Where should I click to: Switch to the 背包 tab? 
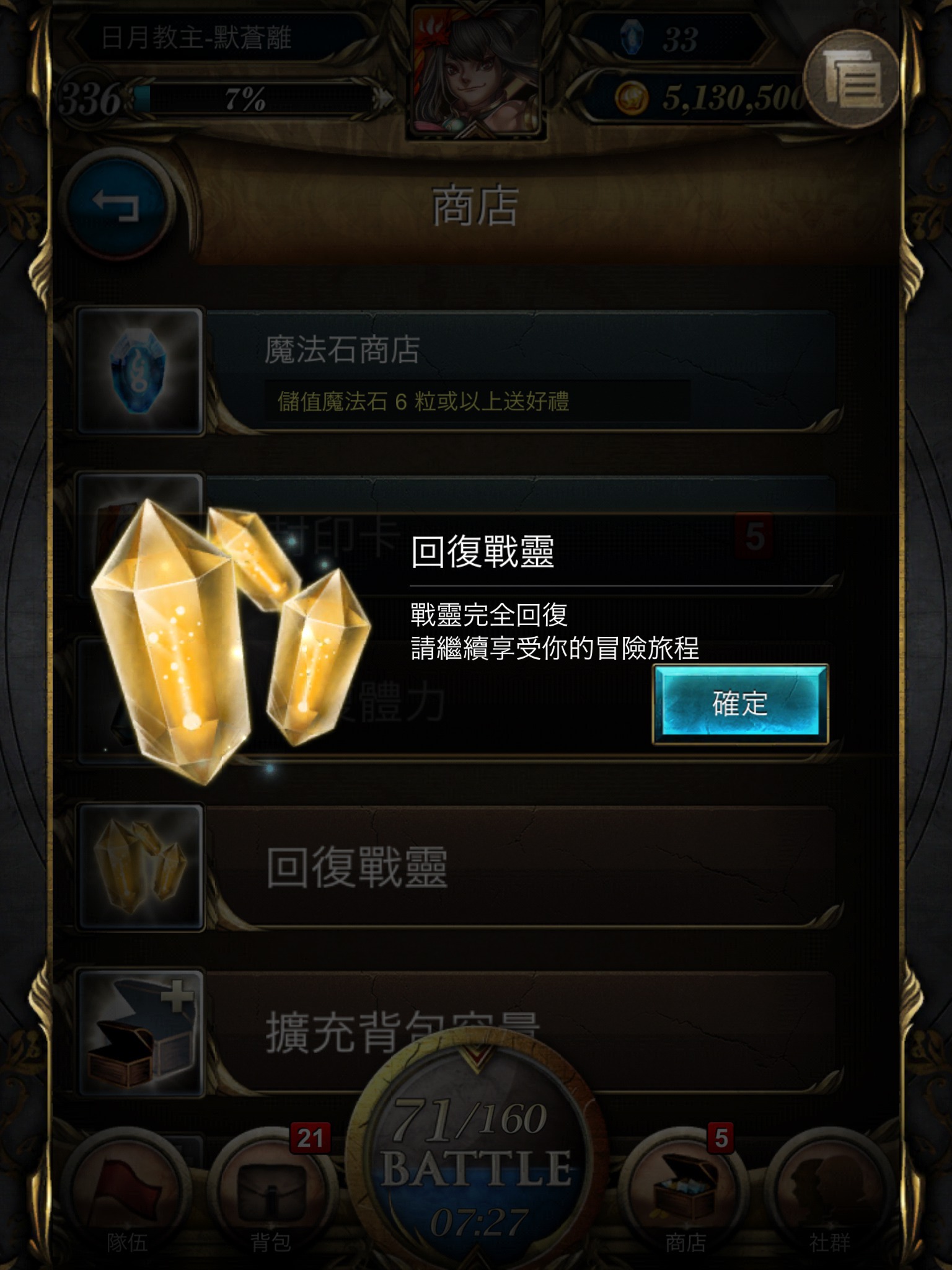coord(271,1192)
